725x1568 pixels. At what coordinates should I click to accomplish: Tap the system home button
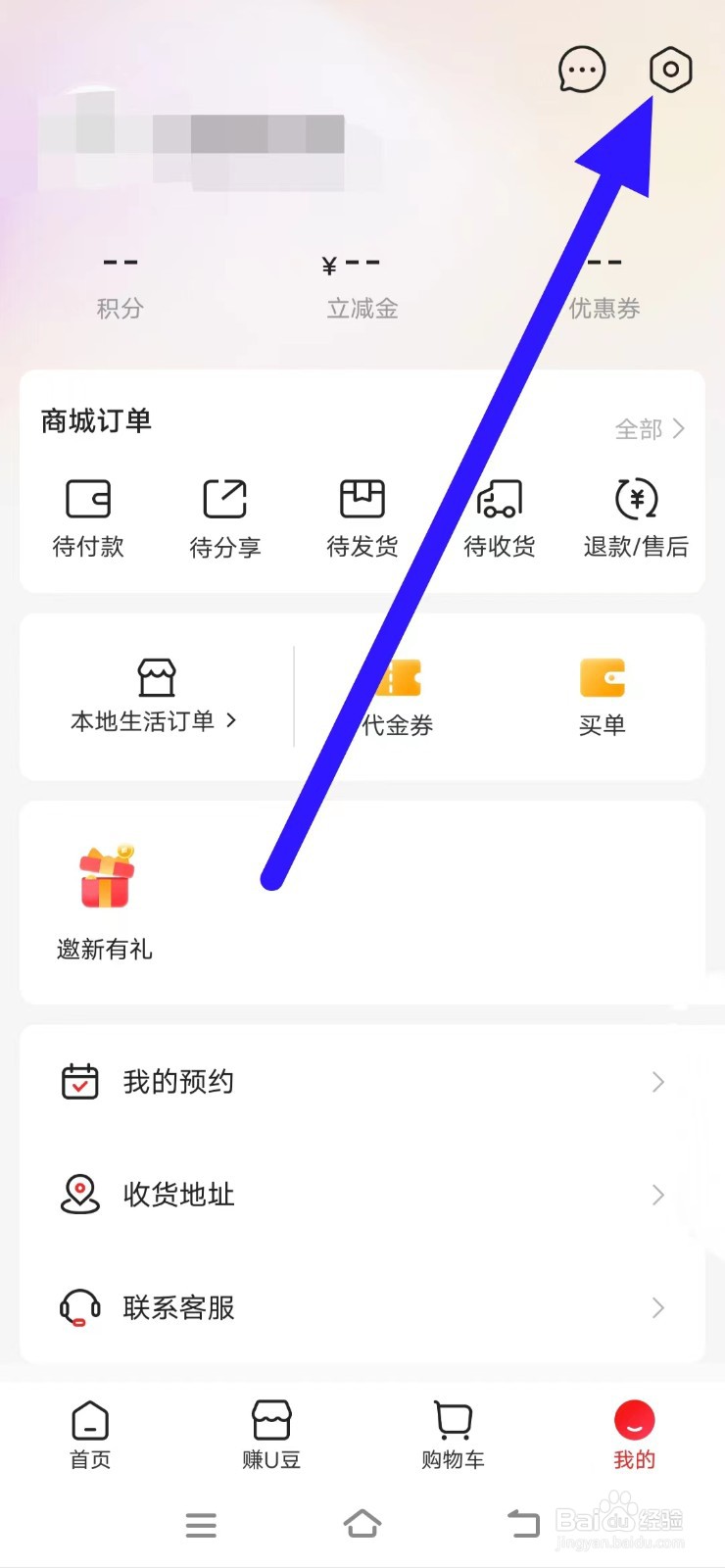point(362,1524)
